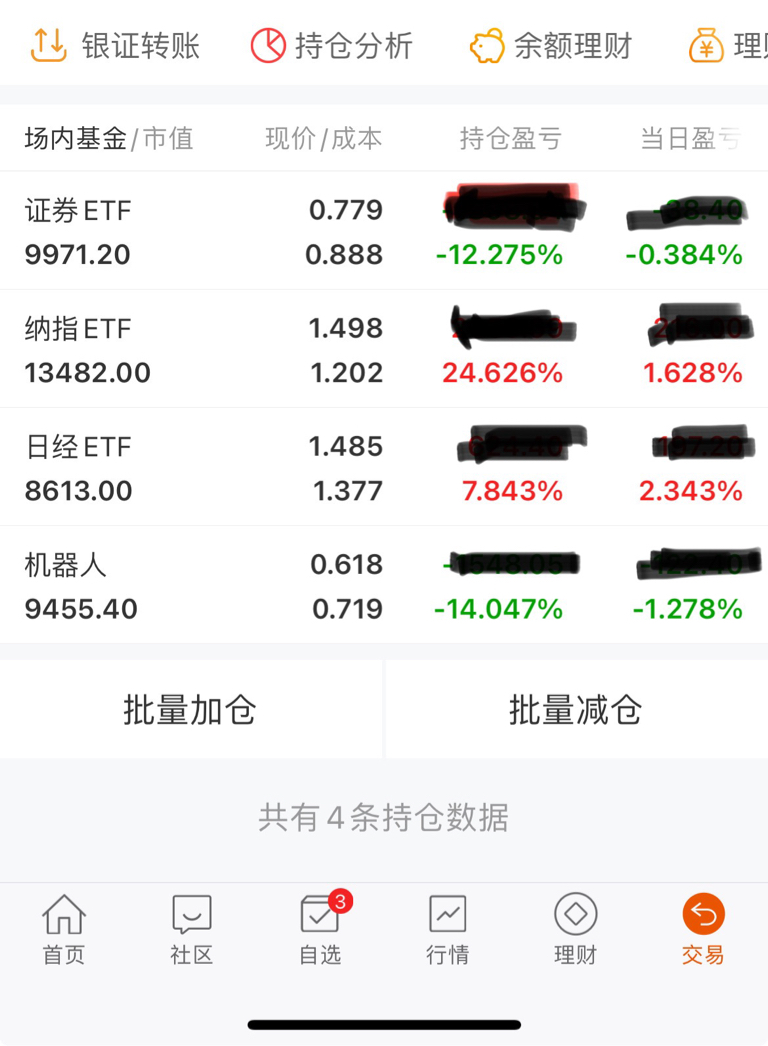Viewport: 768px width, 1046px height.
Task: Open the 银证转账 transfer icon
Action: (x=47, y=44)
